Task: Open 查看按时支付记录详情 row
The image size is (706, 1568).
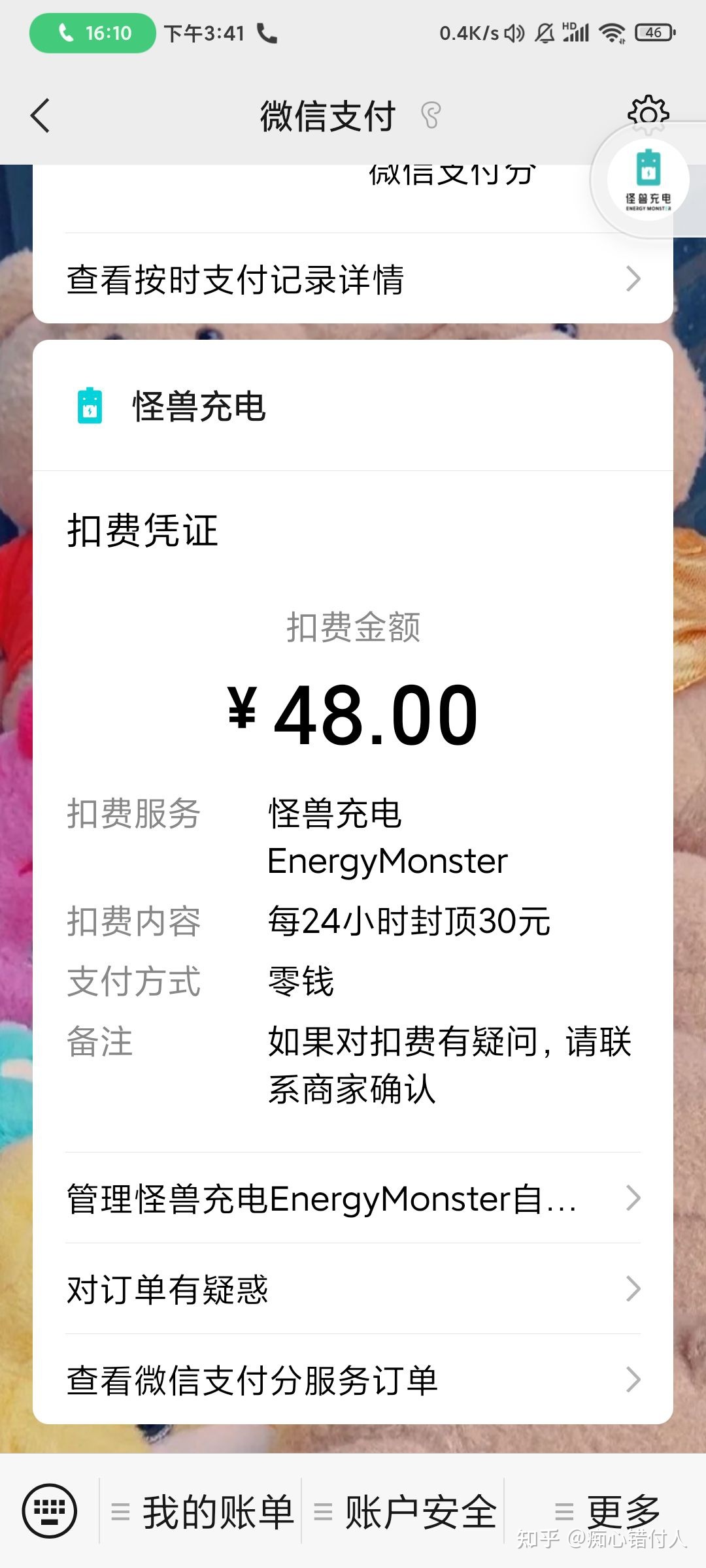Action: 353,280
